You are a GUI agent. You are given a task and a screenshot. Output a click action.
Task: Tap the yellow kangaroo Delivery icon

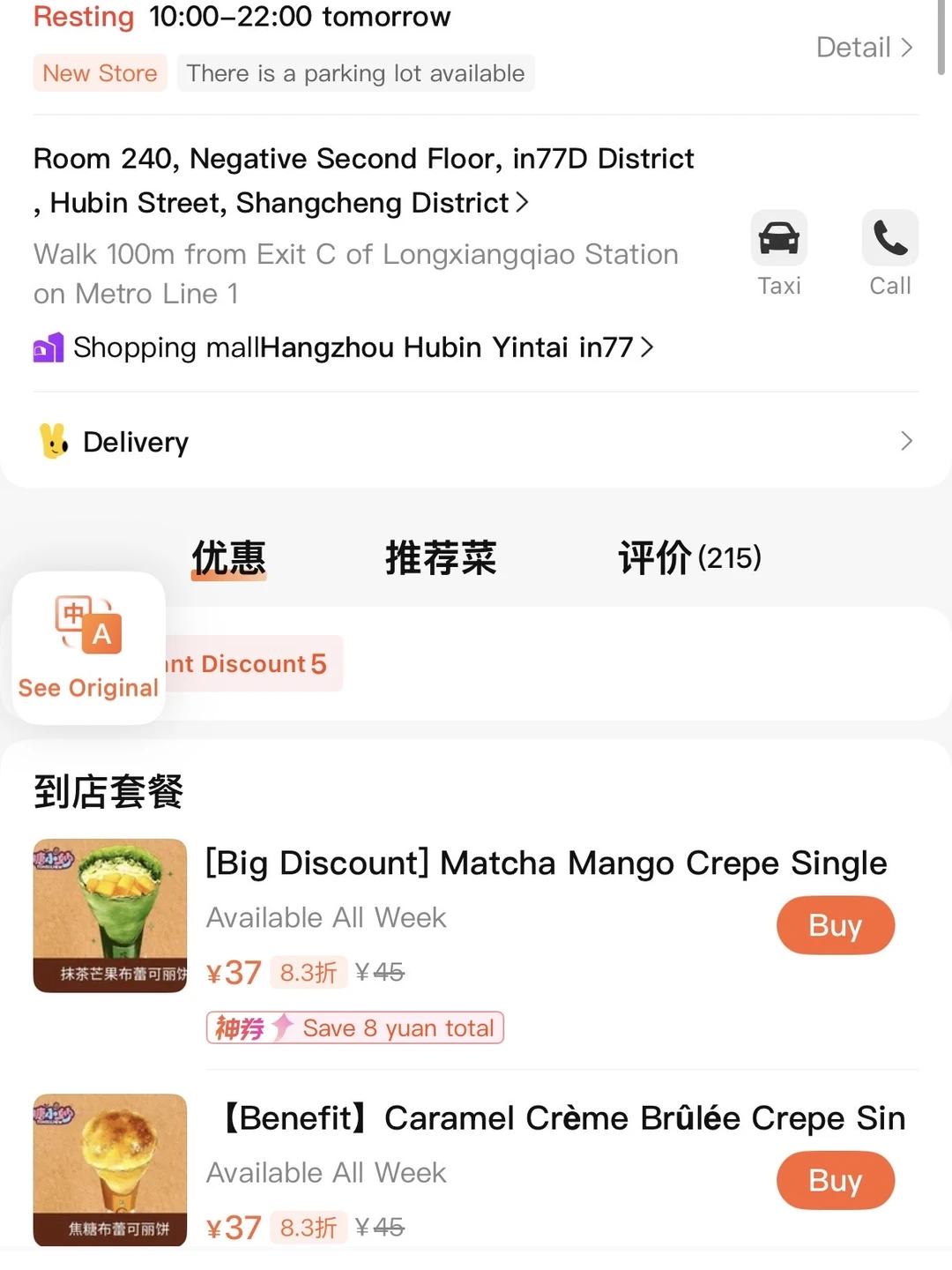tap(54, 441)
